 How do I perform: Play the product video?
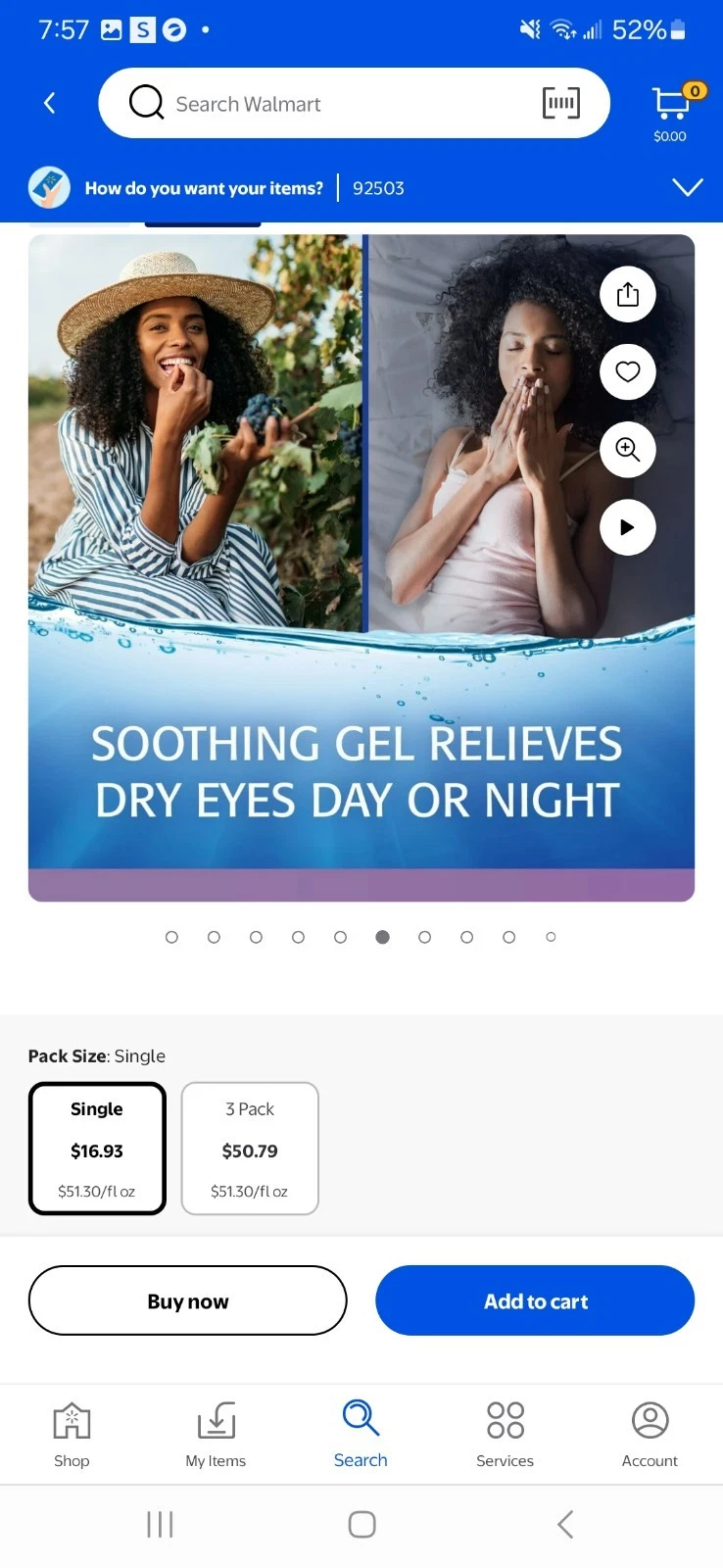[x=627, y=527]
